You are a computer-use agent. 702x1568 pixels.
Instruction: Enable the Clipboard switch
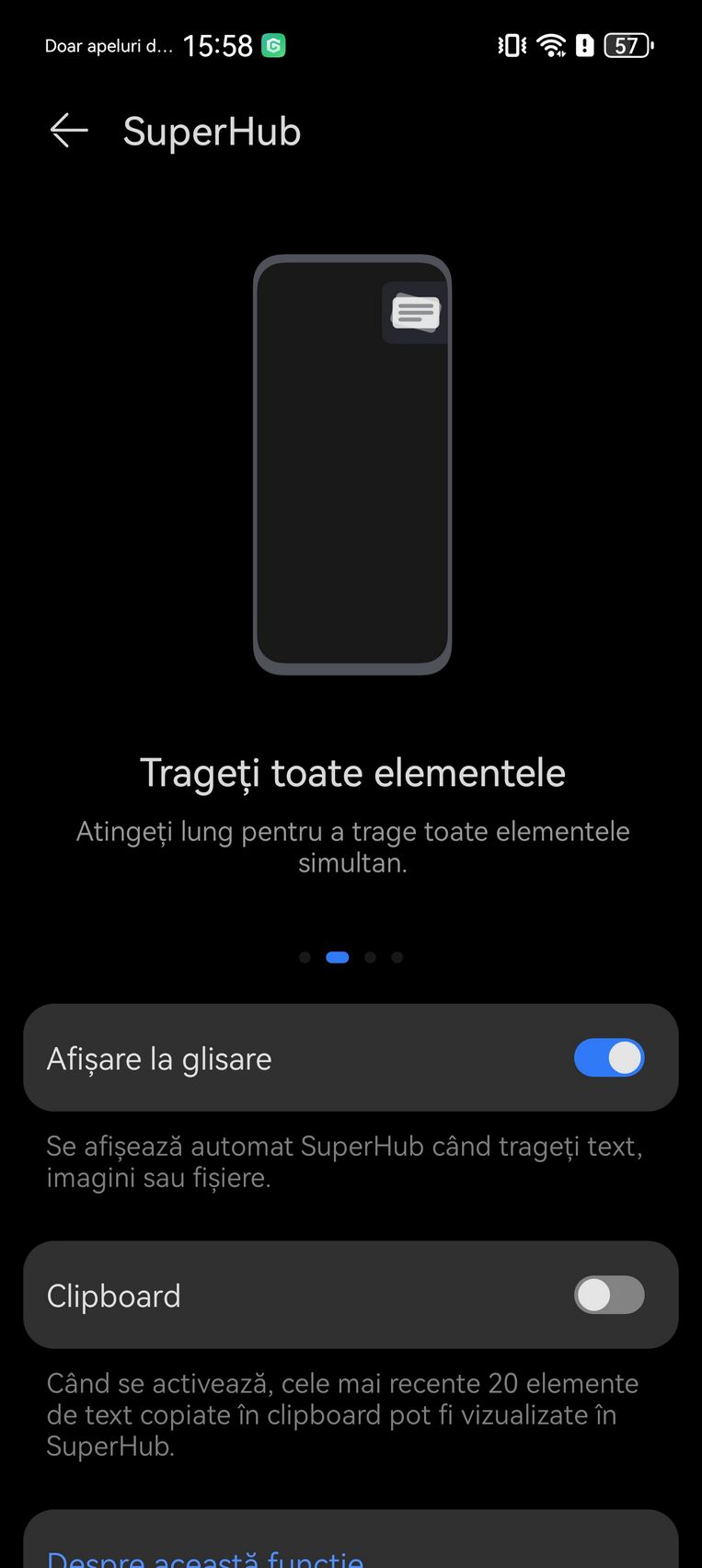point(609,1296)
